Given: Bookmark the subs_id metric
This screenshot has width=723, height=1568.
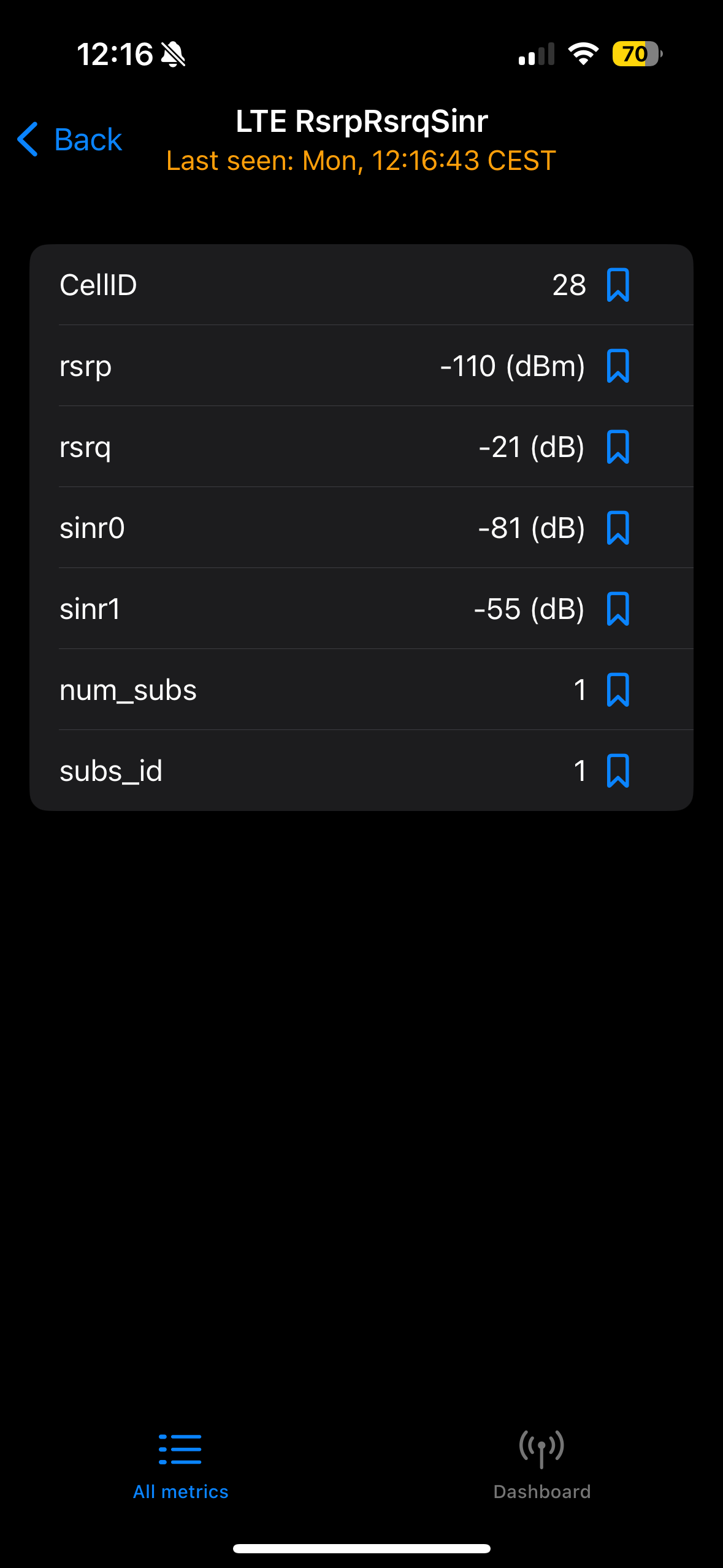Looking at the screenshot, I should pyautogui.click(x=618, y=771).
